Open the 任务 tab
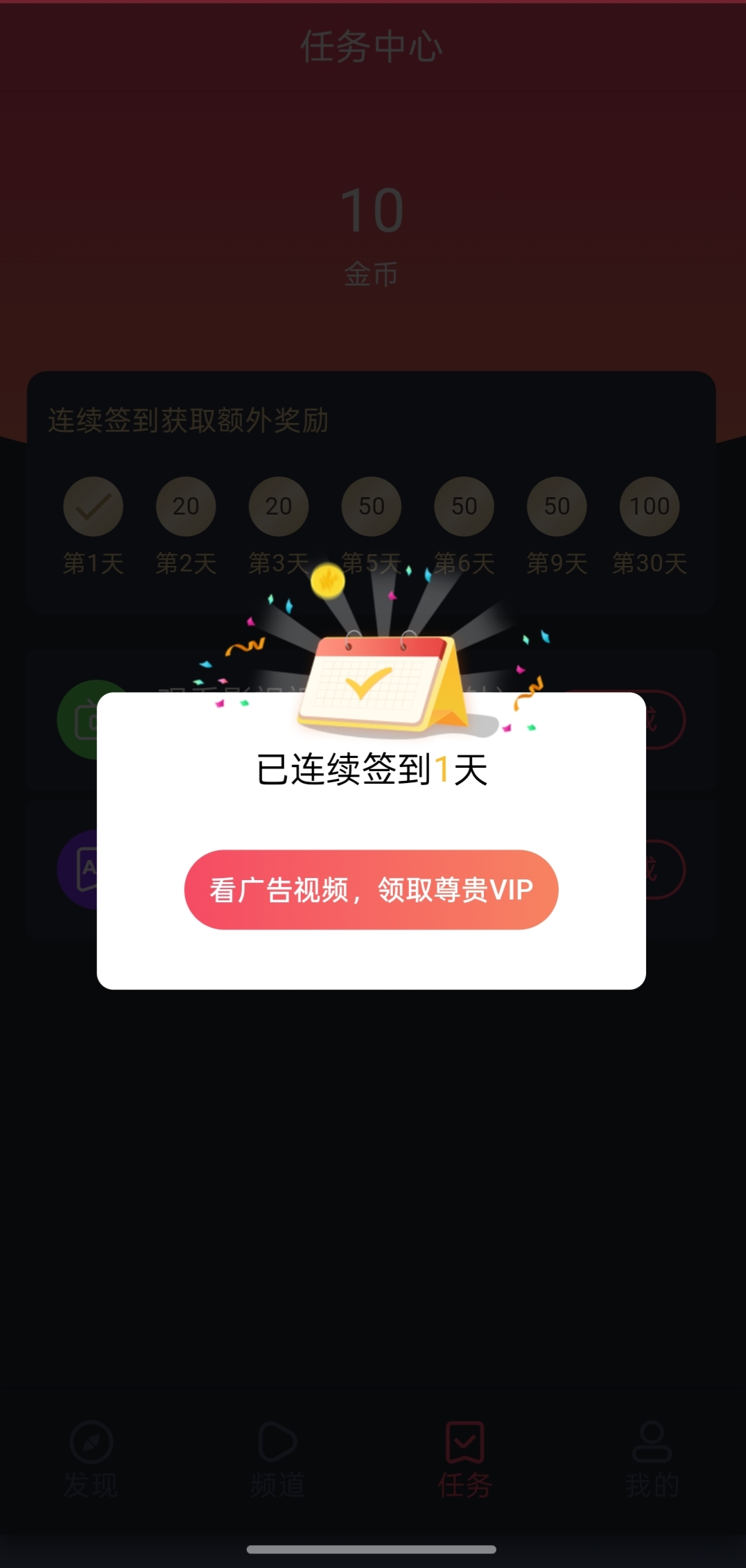 (x=465, y=1458)
